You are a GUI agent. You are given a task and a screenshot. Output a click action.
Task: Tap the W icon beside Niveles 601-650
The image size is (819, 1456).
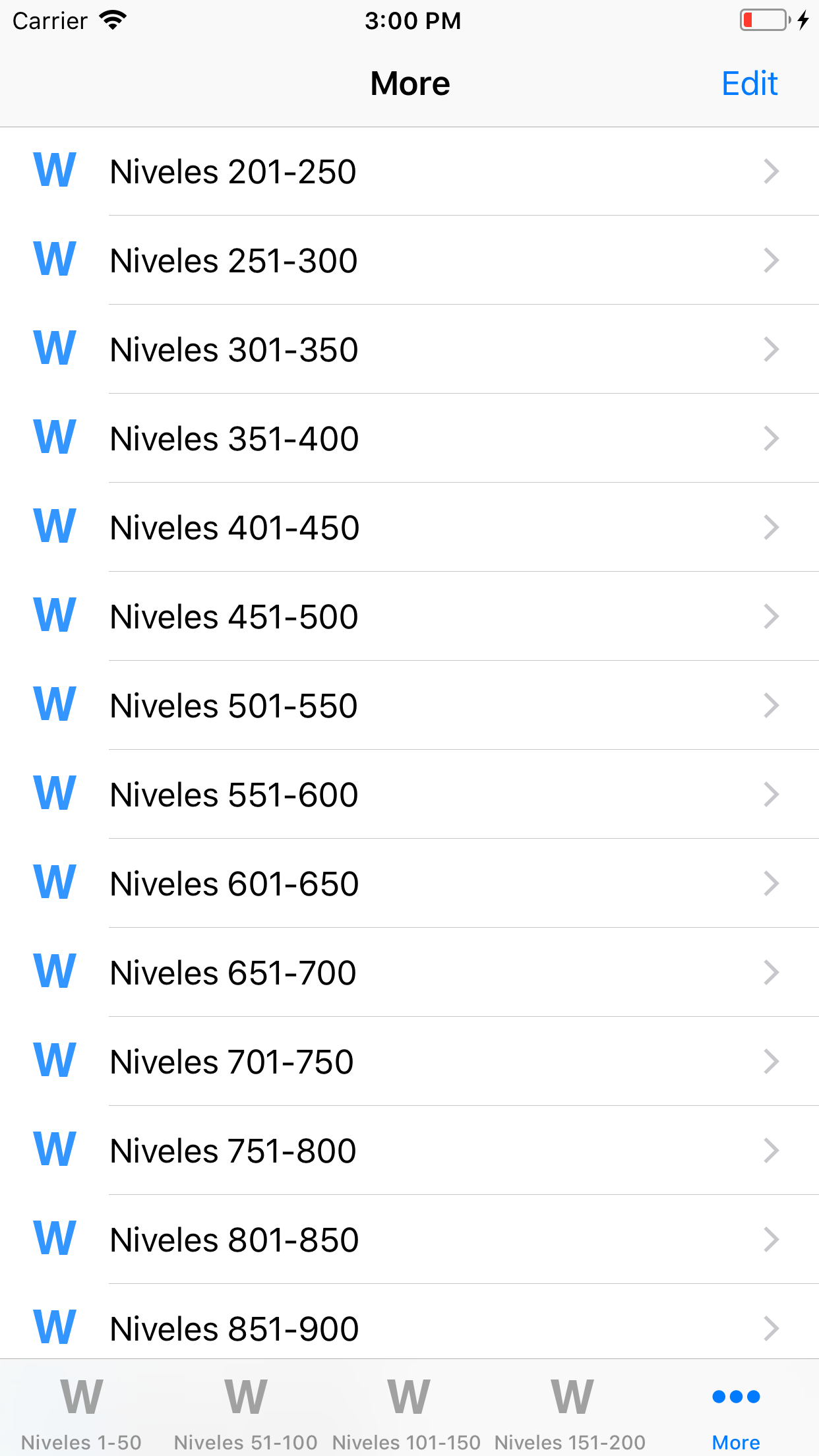pyautogui.click(x=53, y=884)
